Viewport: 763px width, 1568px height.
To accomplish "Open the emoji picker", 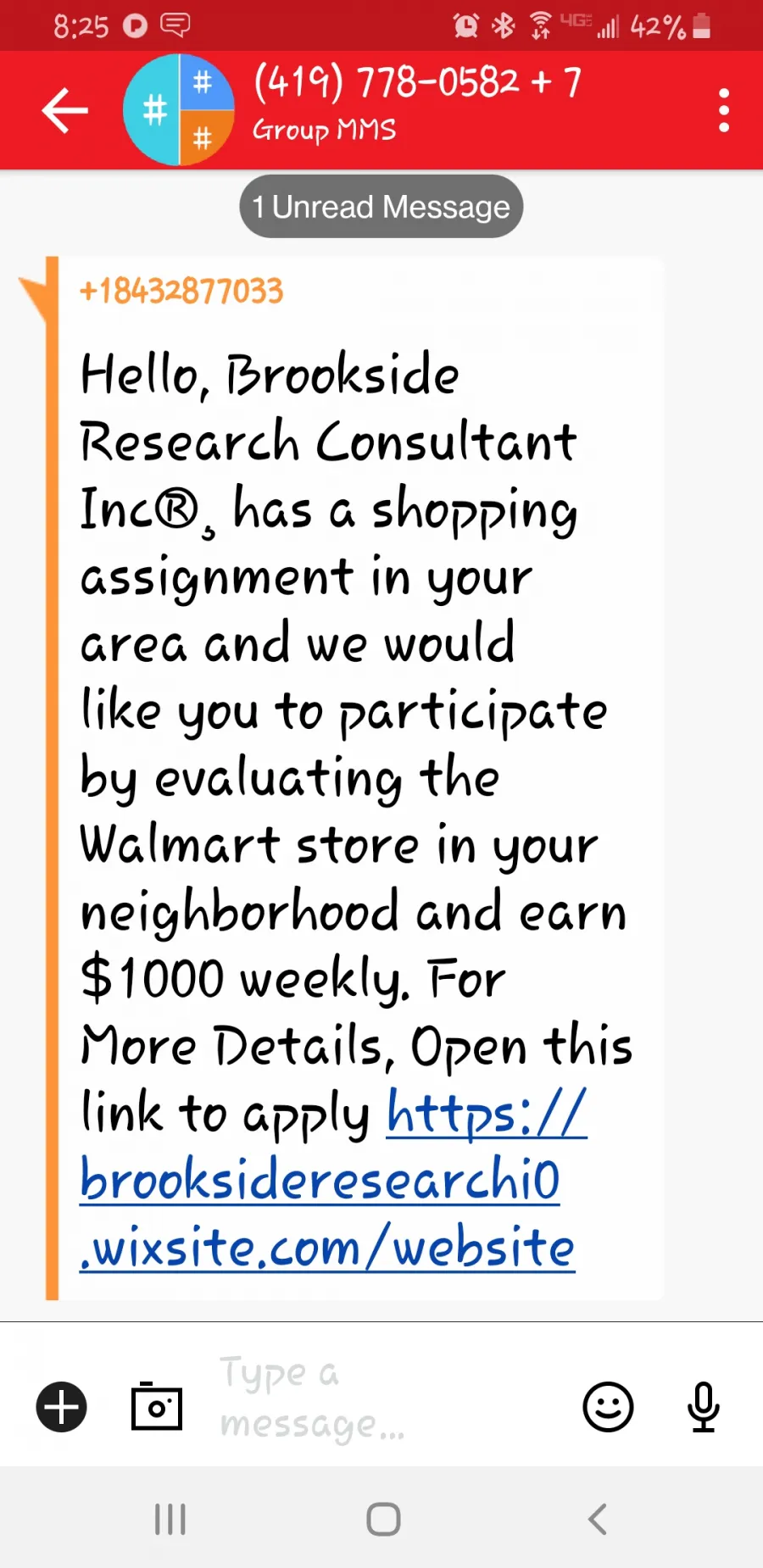I will (608, 1407).
